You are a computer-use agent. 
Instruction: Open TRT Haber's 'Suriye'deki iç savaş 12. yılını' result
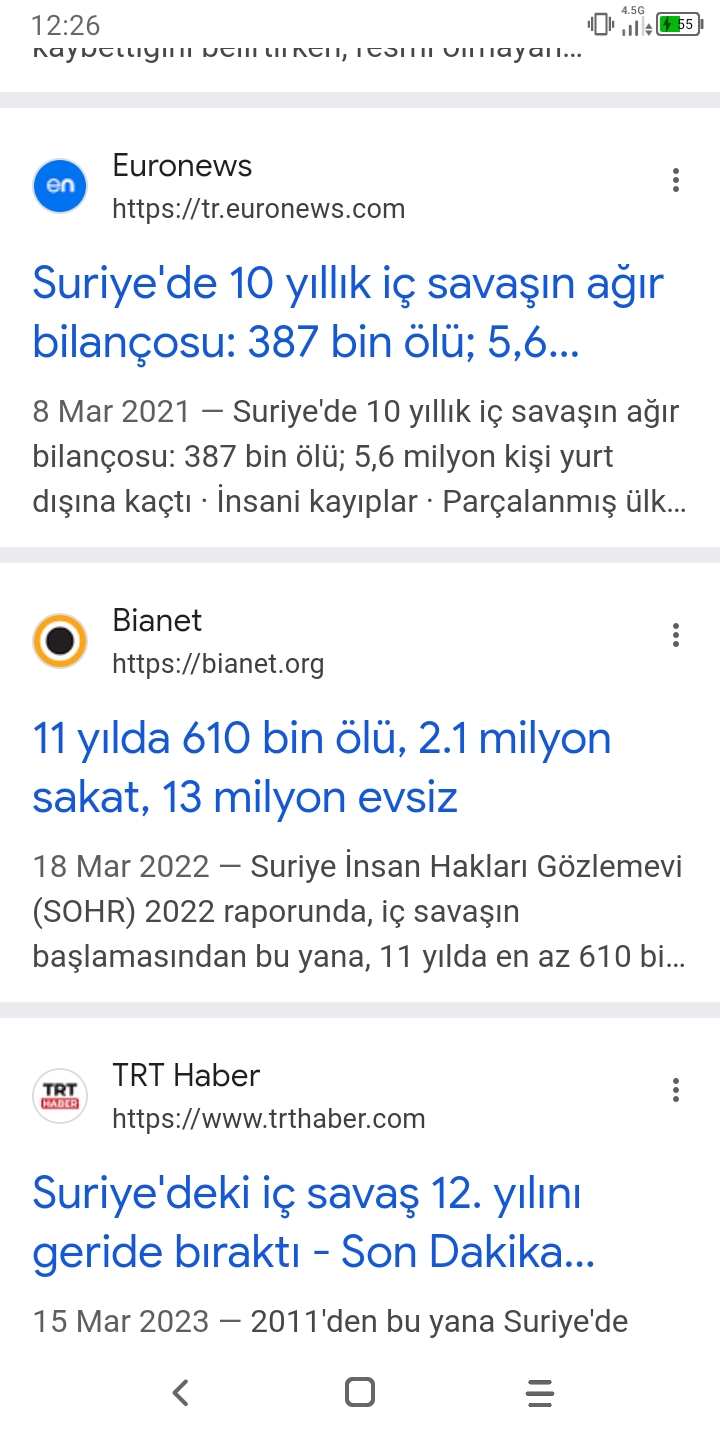313,1223
